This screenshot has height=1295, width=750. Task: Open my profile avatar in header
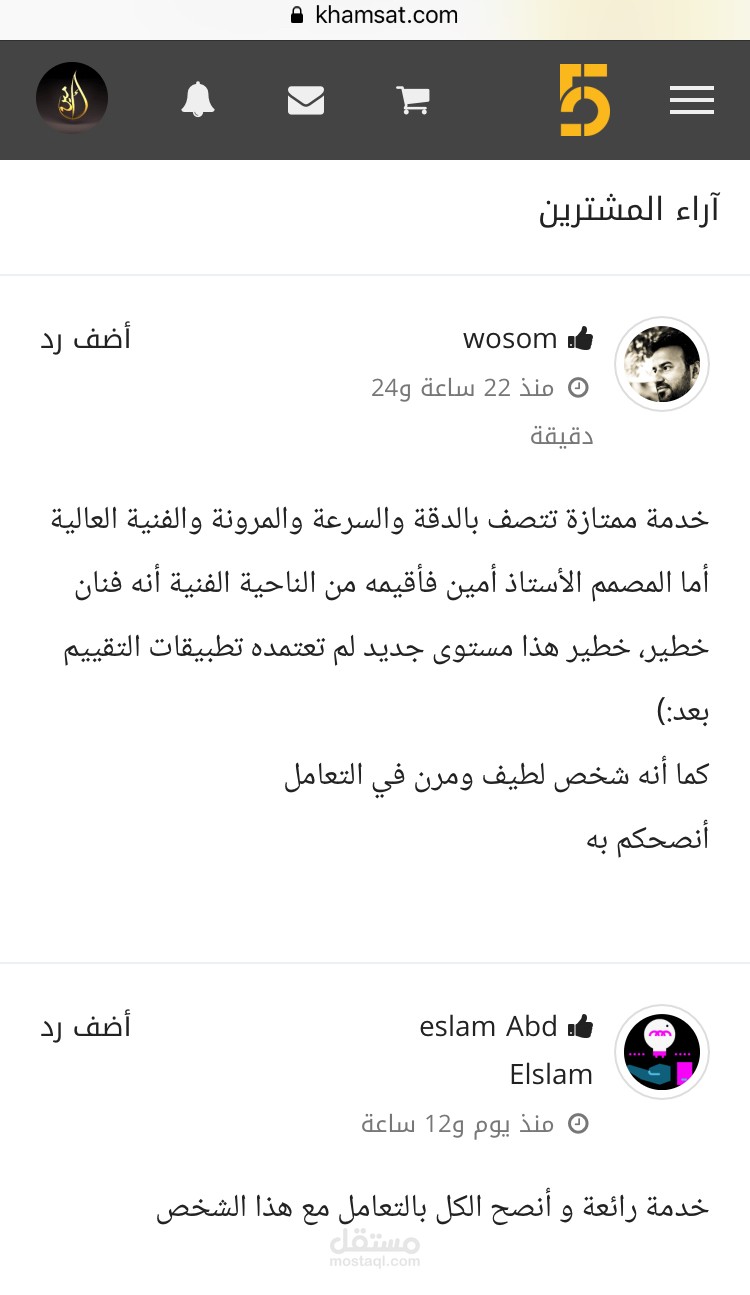tap(72, 98)
